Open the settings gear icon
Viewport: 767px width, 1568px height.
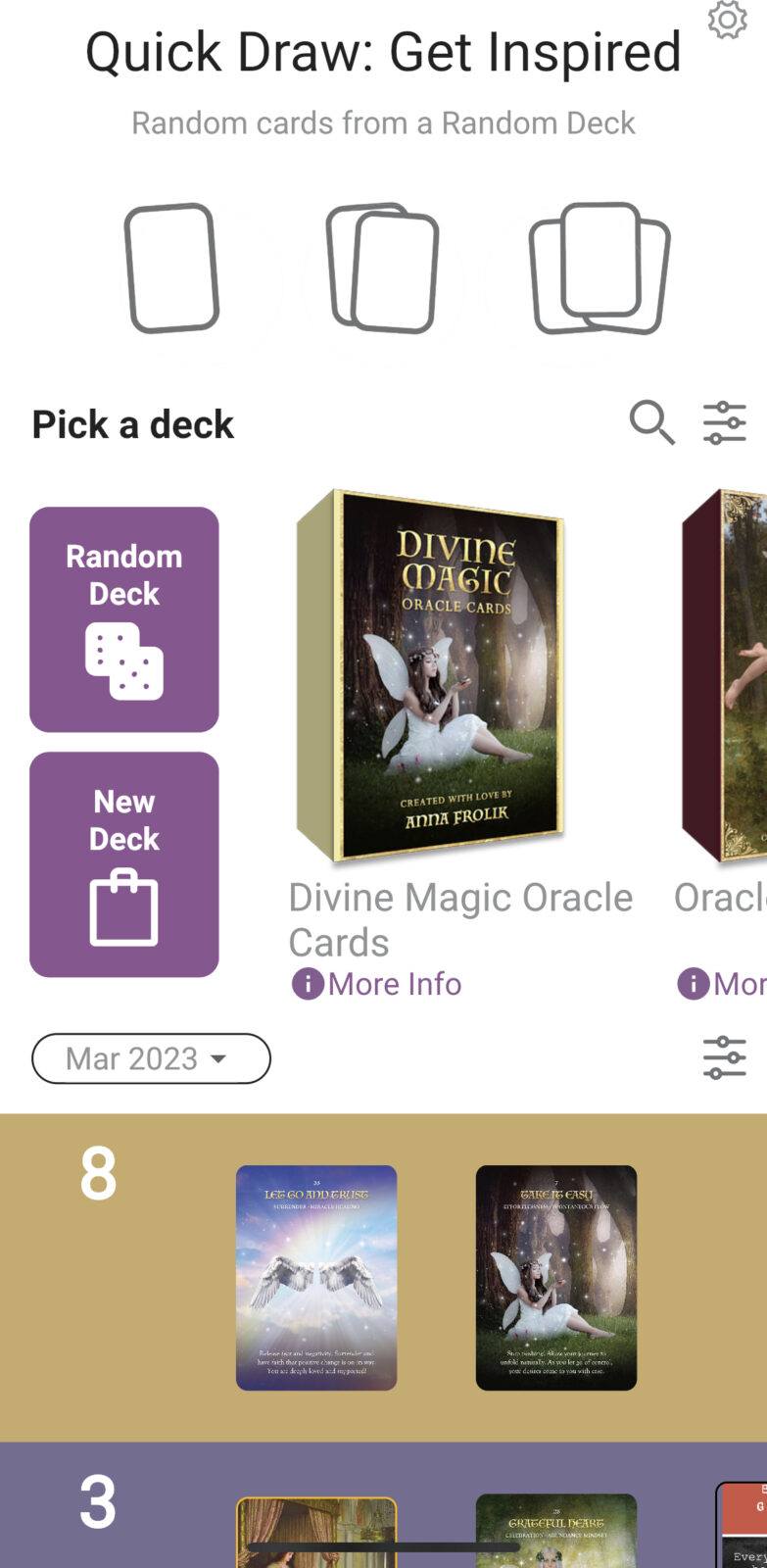[727, 20]
